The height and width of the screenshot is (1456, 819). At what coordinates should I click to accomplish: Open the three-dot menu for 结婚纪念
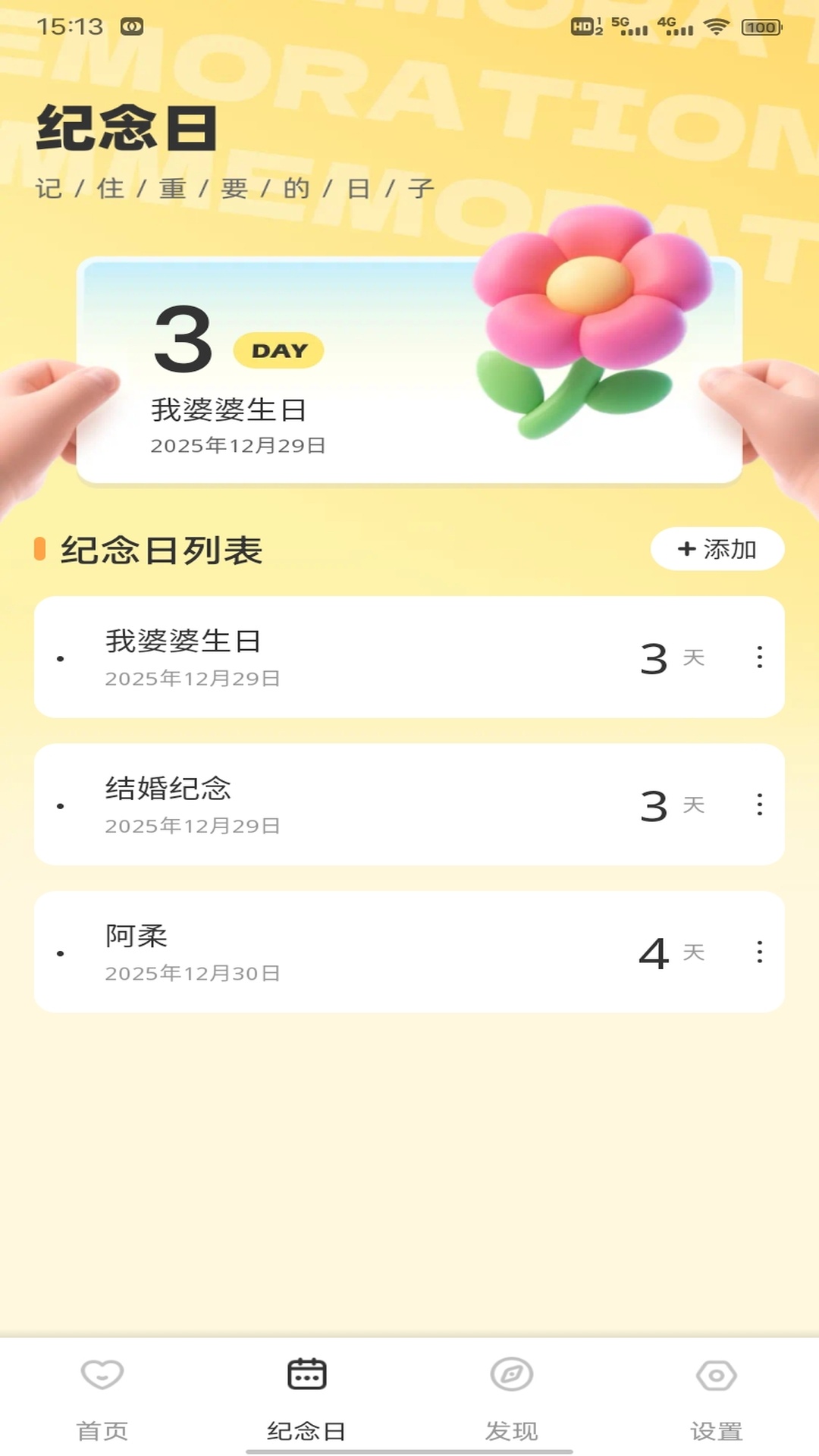[759, 805]
